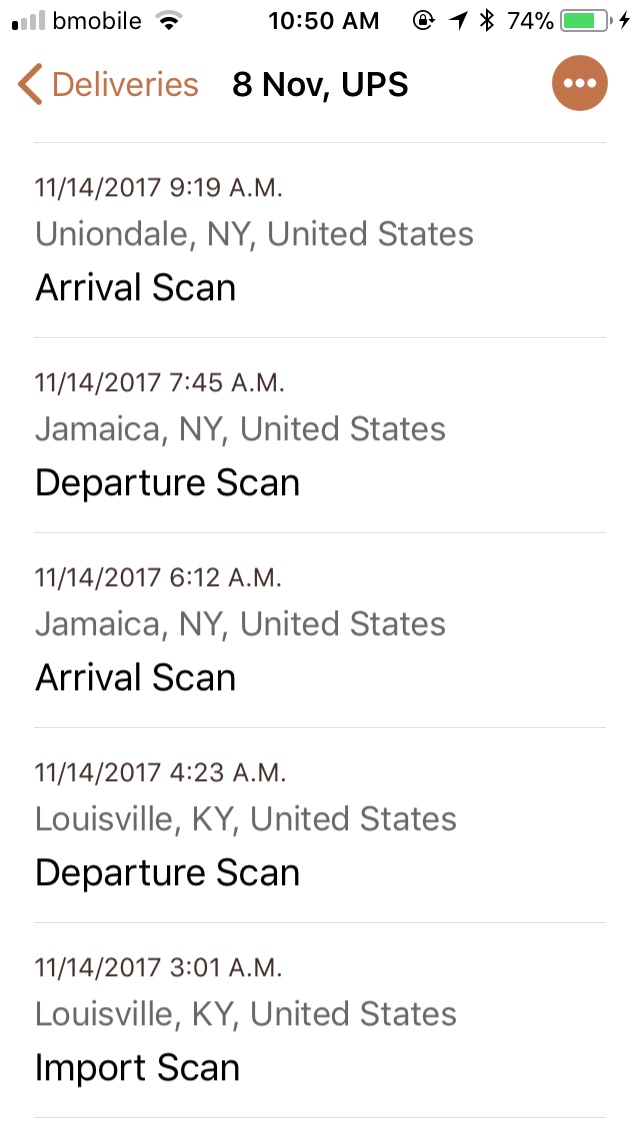The height and width of the screenshot is (1136, 640).
Task: Open the more options ellipsis menu
Action: 579,84
